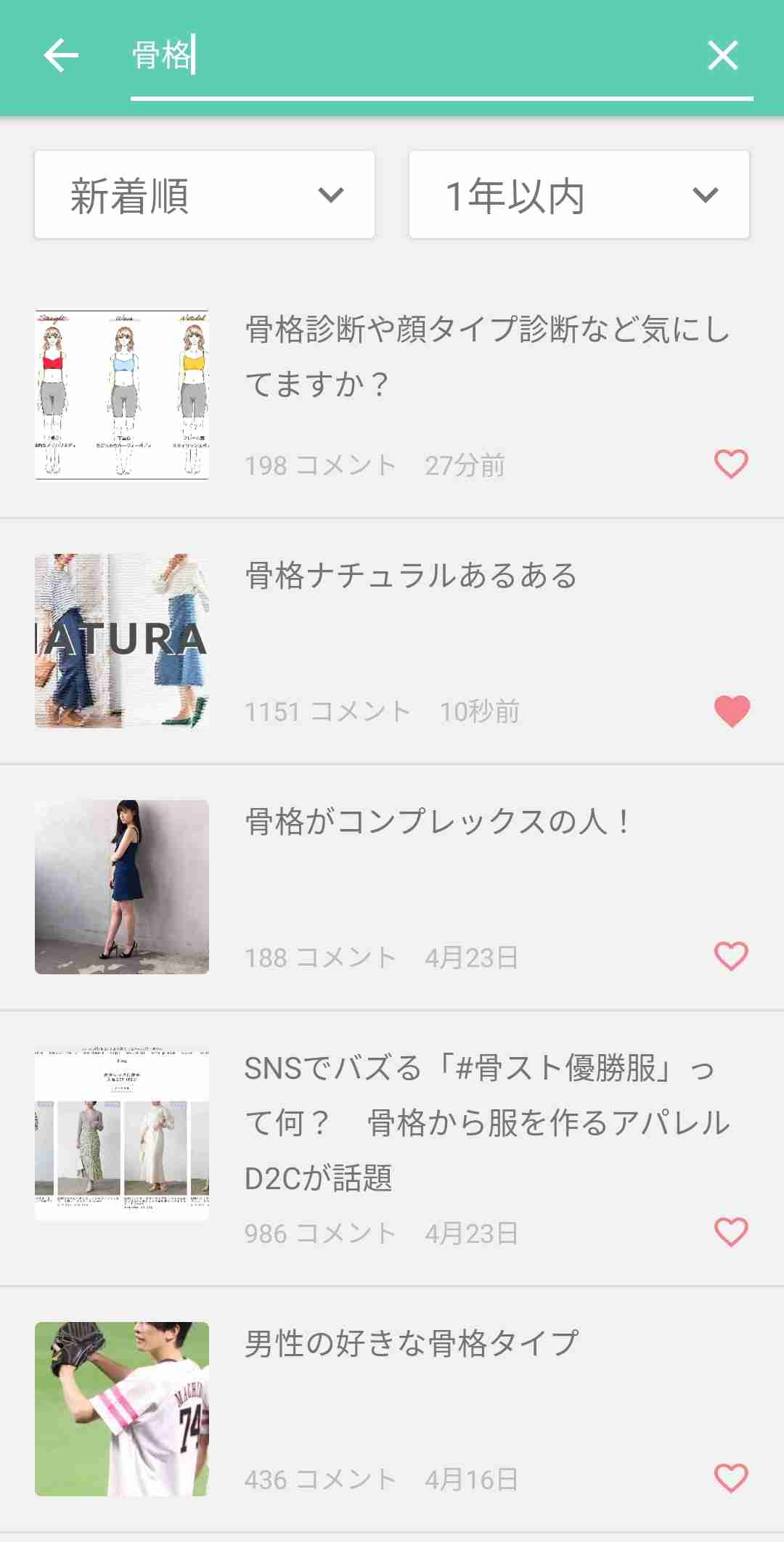
Task: Open topic 男性の好きな骨格タイプ
Action: (392, 1409)
